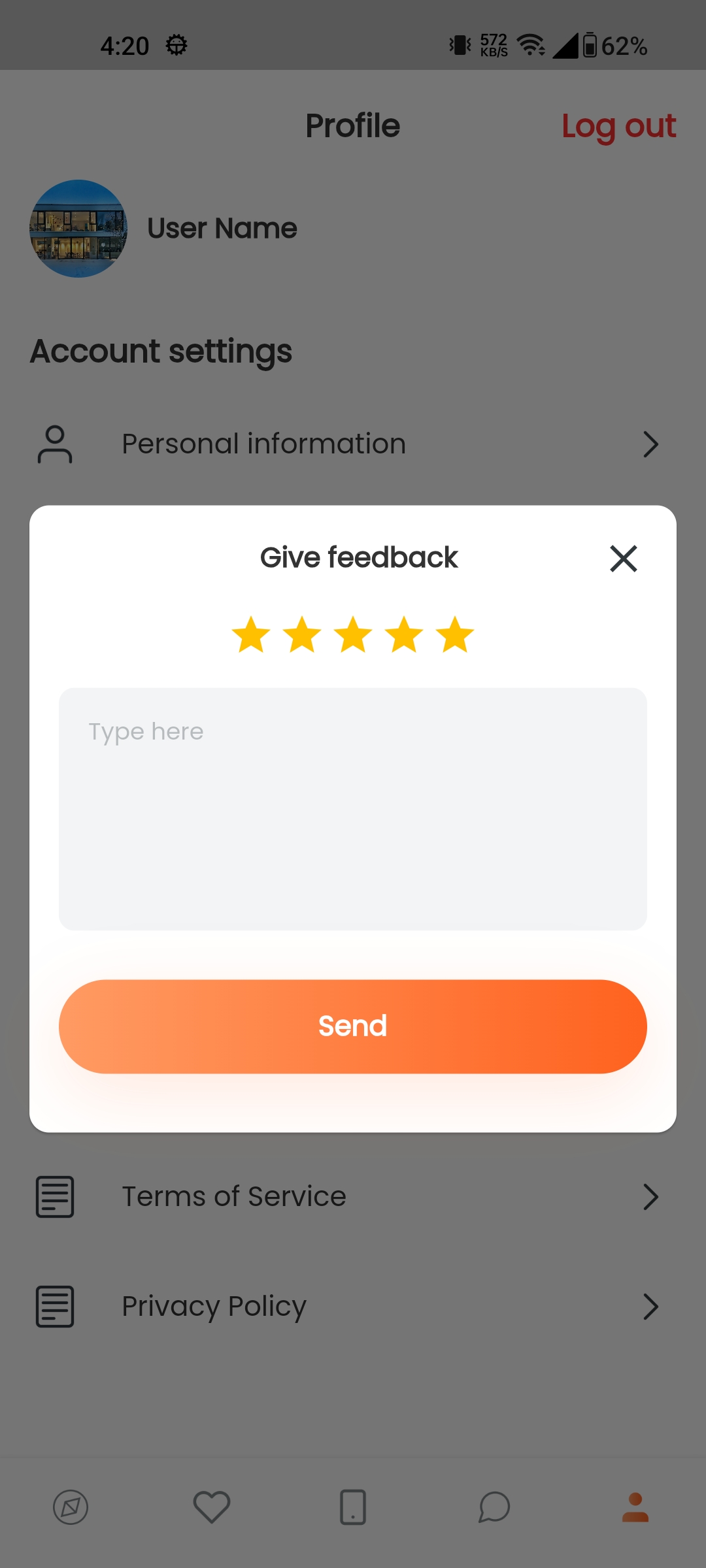Open Terms of Service
The image size is (706, 1568).
tap(353, 1197)
